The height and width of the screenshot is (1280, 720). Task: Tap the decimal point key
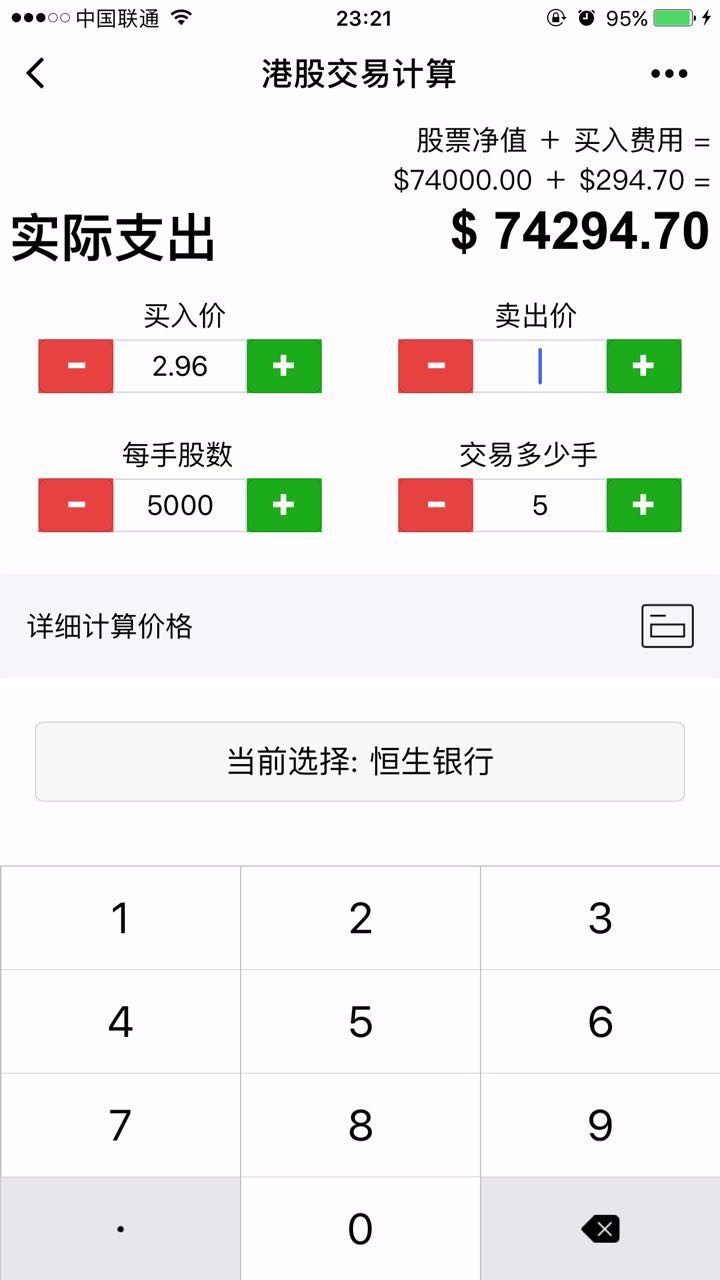pos(120,1229)
